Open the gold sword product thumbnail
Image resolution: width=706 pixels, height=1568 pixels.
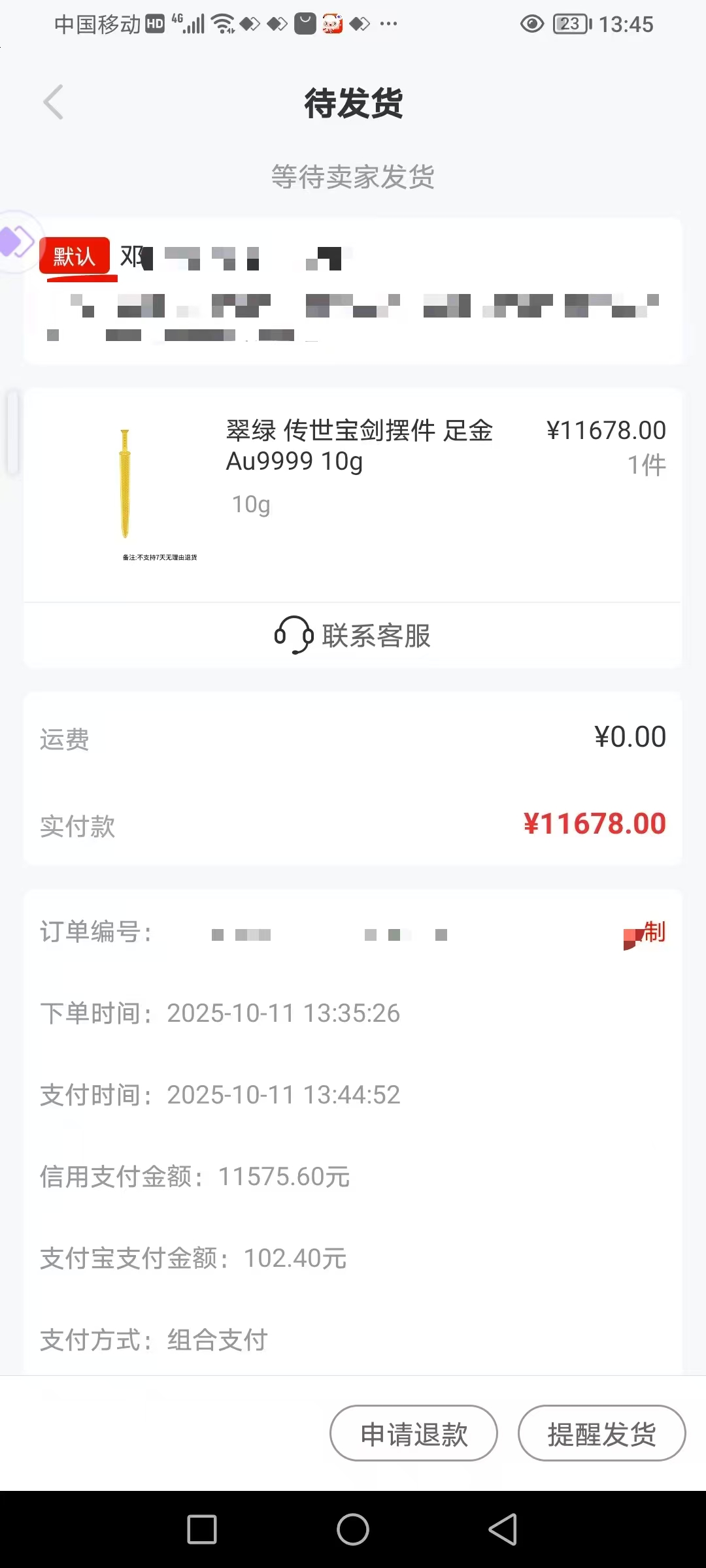[x=126, y=483]
